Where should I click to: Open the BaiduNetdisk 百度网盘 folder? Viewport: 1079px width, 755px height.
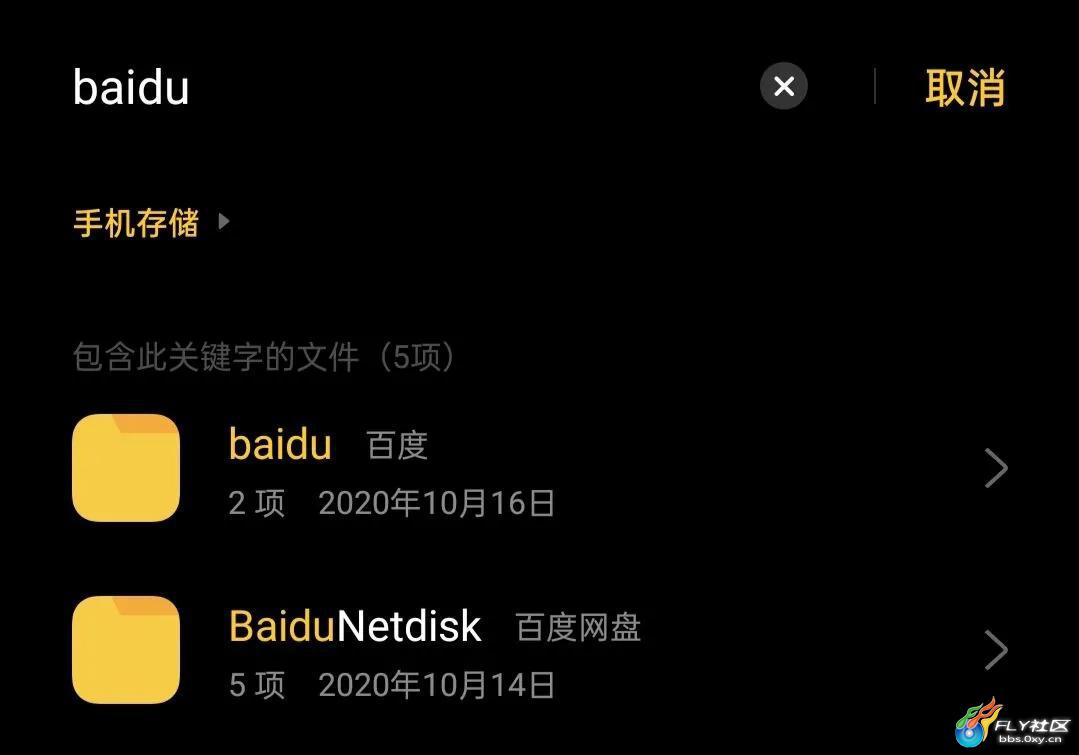point(540,650)
